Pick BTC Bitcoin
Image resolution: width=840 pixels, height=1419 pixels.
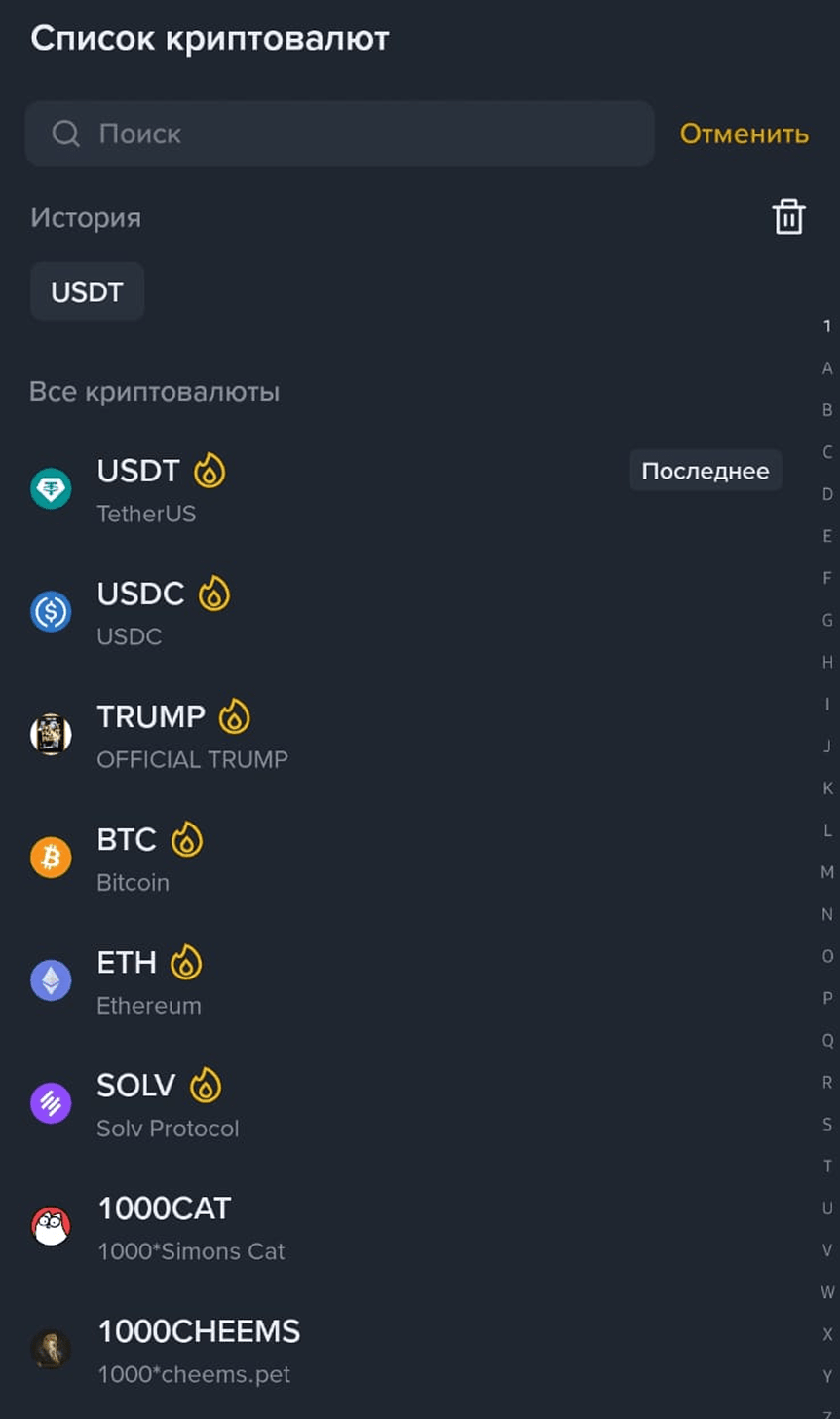405,857
